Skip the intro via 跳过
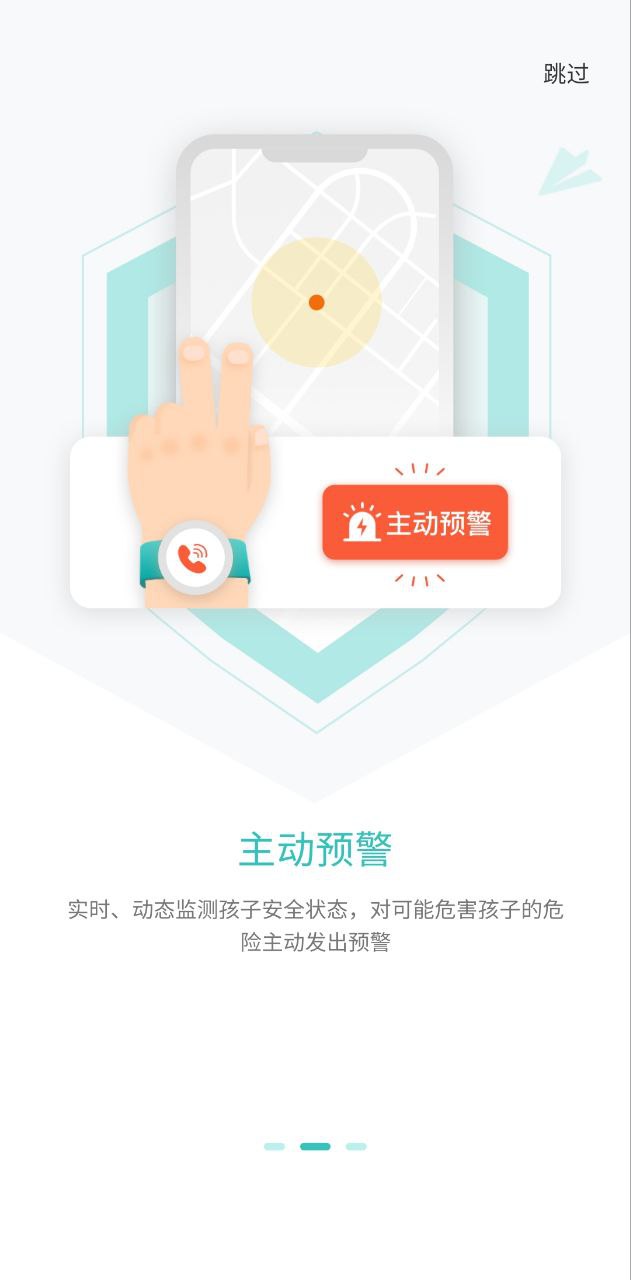631x1280 pixels. [x=566, y=74]
